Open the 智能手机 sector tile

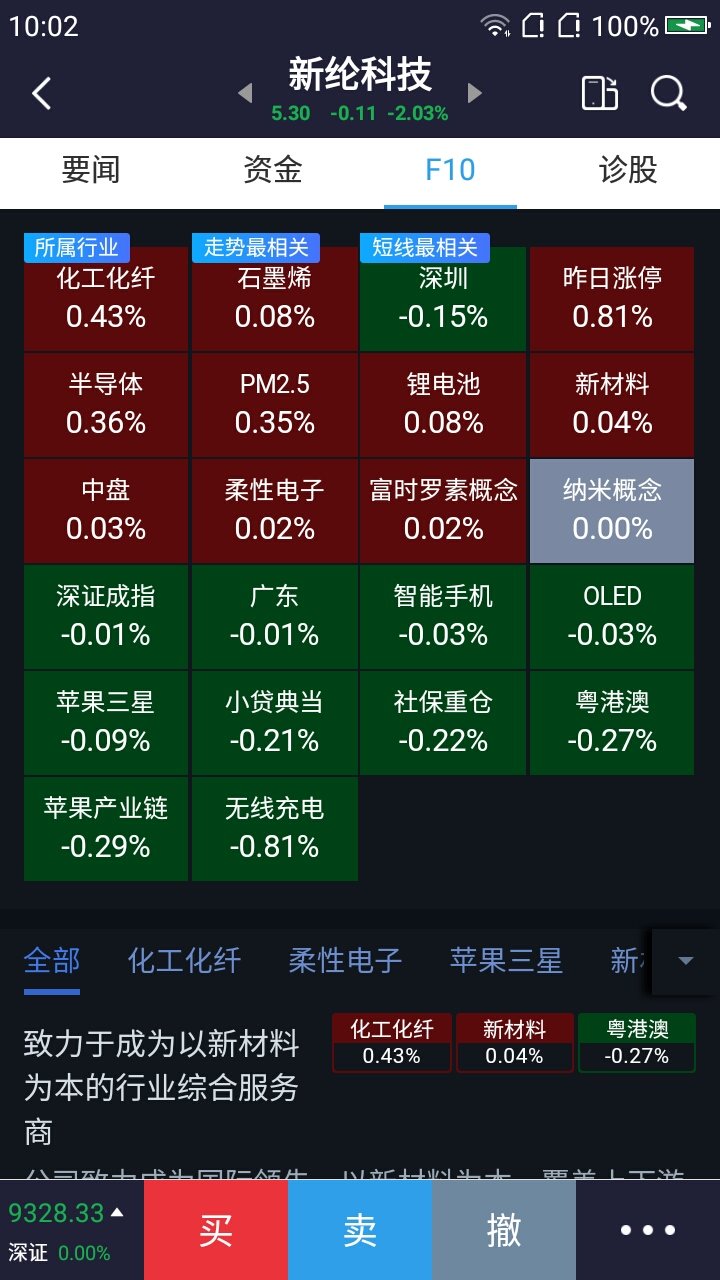click(x=443, y=617)
